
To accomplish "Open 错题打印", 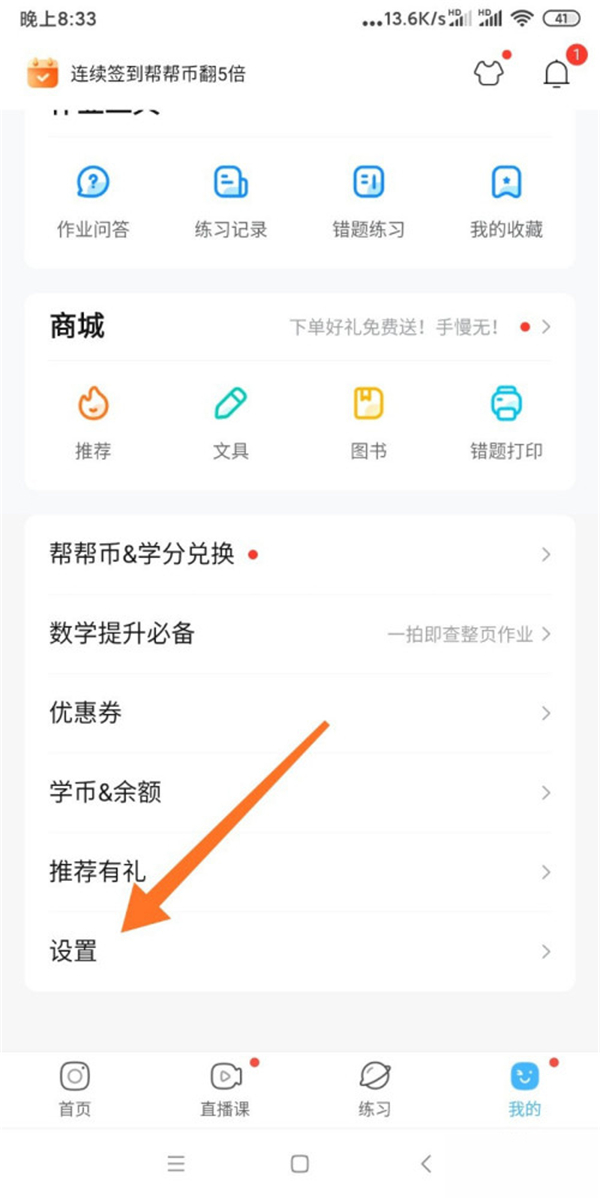I will click(x=506, y=422).
